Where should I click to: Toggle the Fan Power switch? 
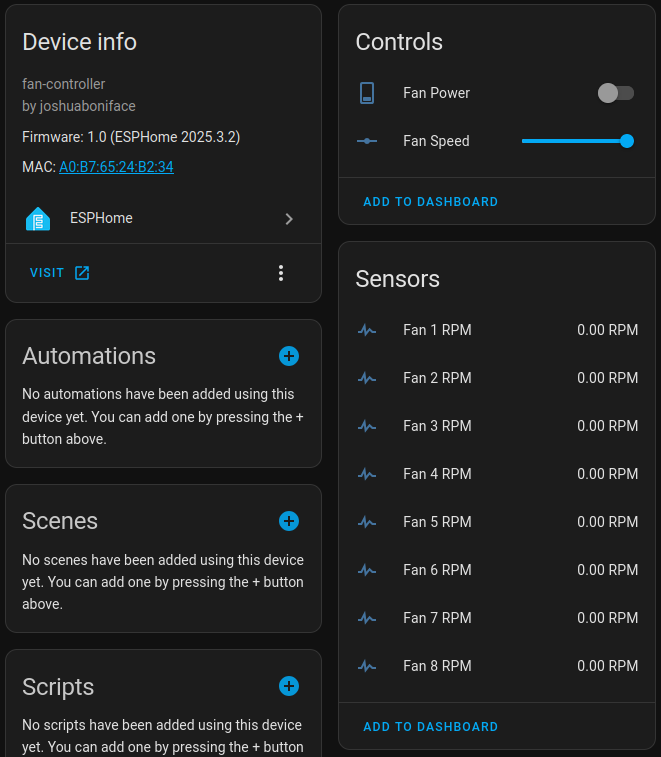616,93
